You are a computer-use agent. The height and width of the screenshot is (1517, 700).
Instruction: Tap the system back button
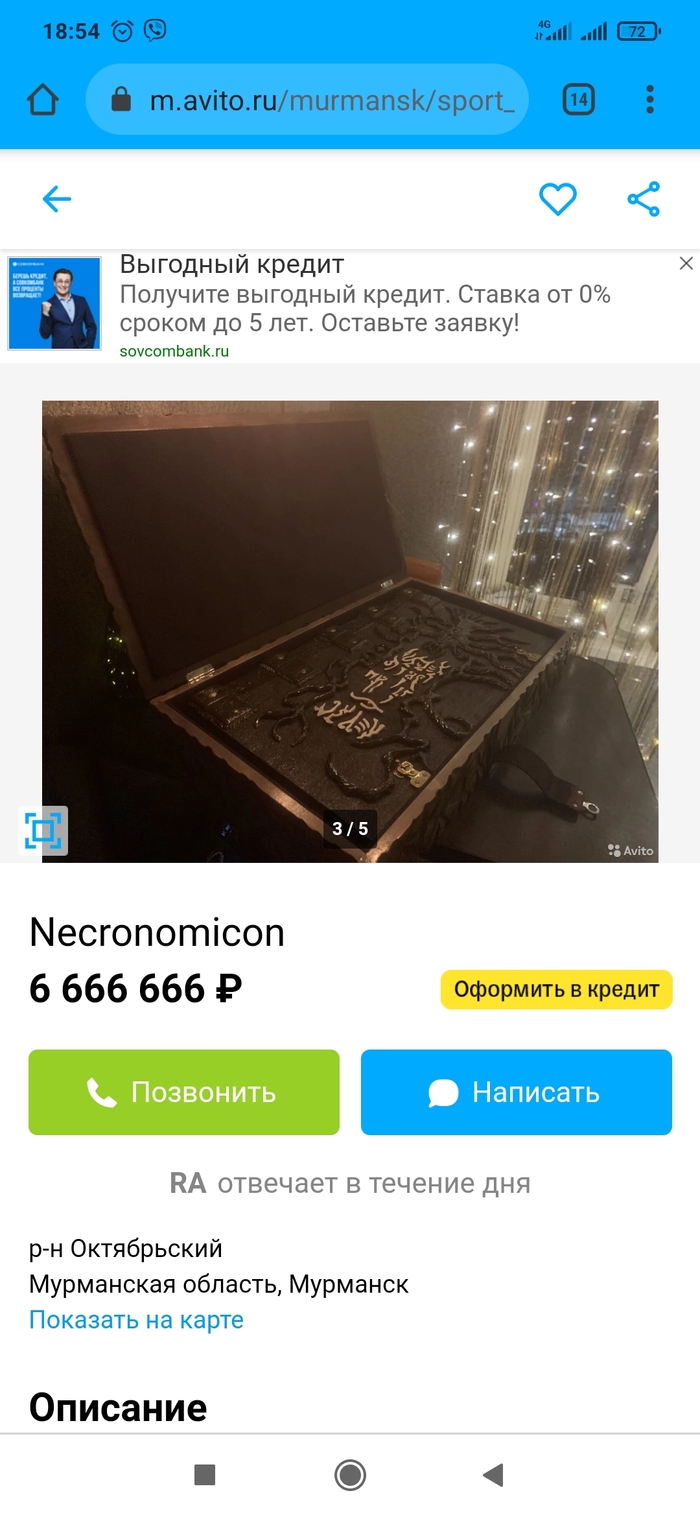(x=492, y=1475)
